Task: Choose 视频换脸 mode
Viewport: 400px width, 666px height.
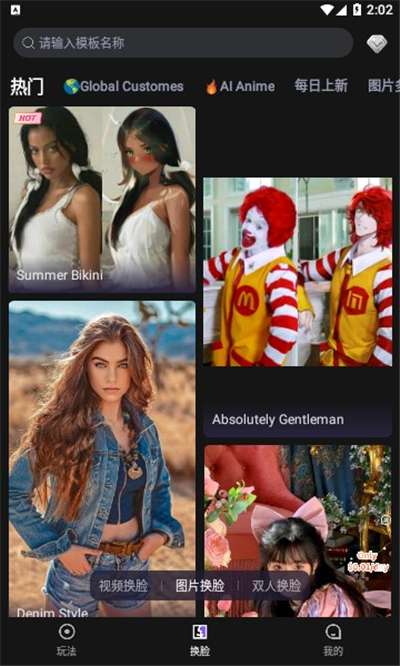Action: (x=123, y=586)
